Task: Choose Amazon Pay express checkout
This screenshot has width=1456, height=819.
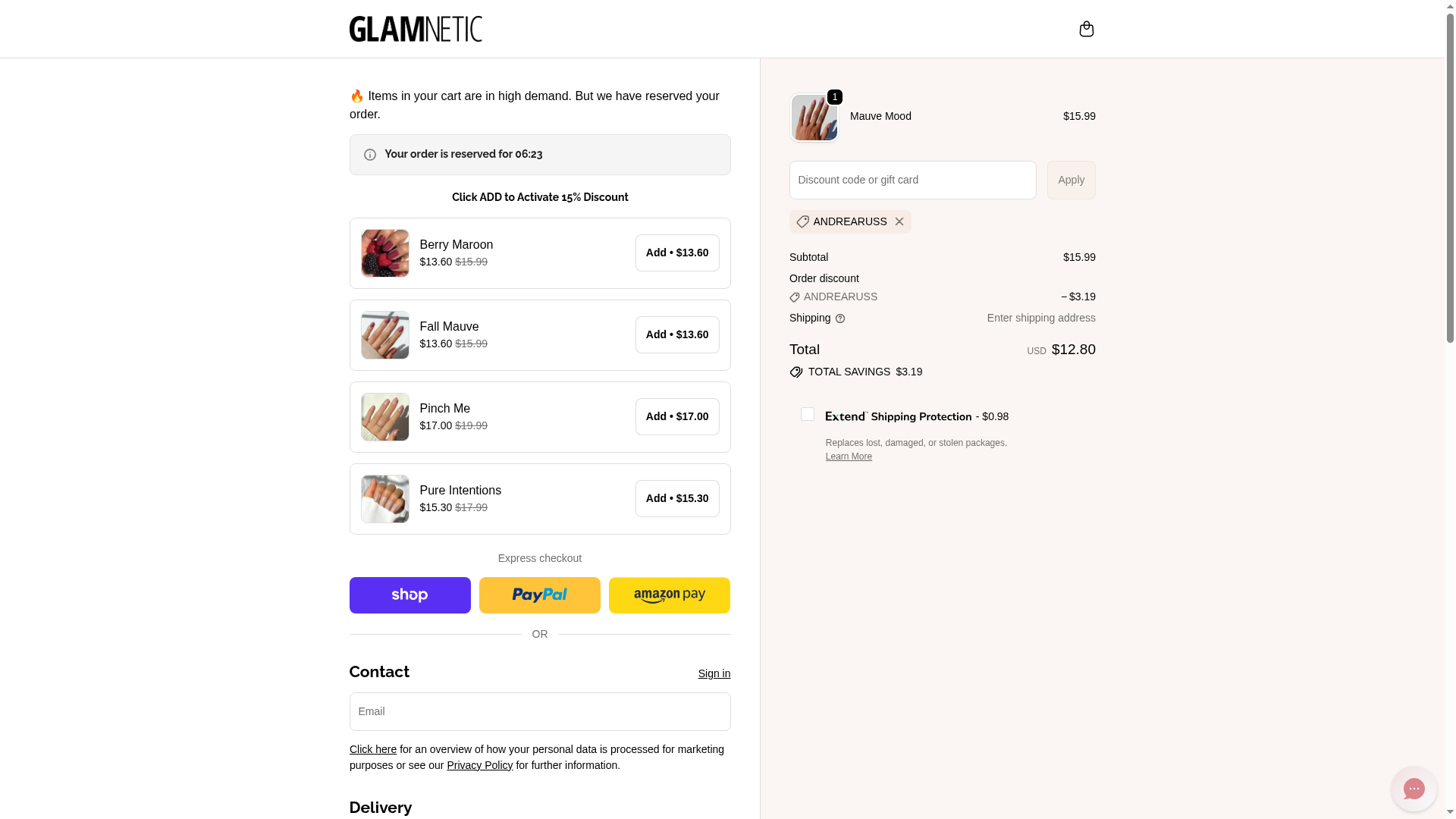Action: coord(669,595)
